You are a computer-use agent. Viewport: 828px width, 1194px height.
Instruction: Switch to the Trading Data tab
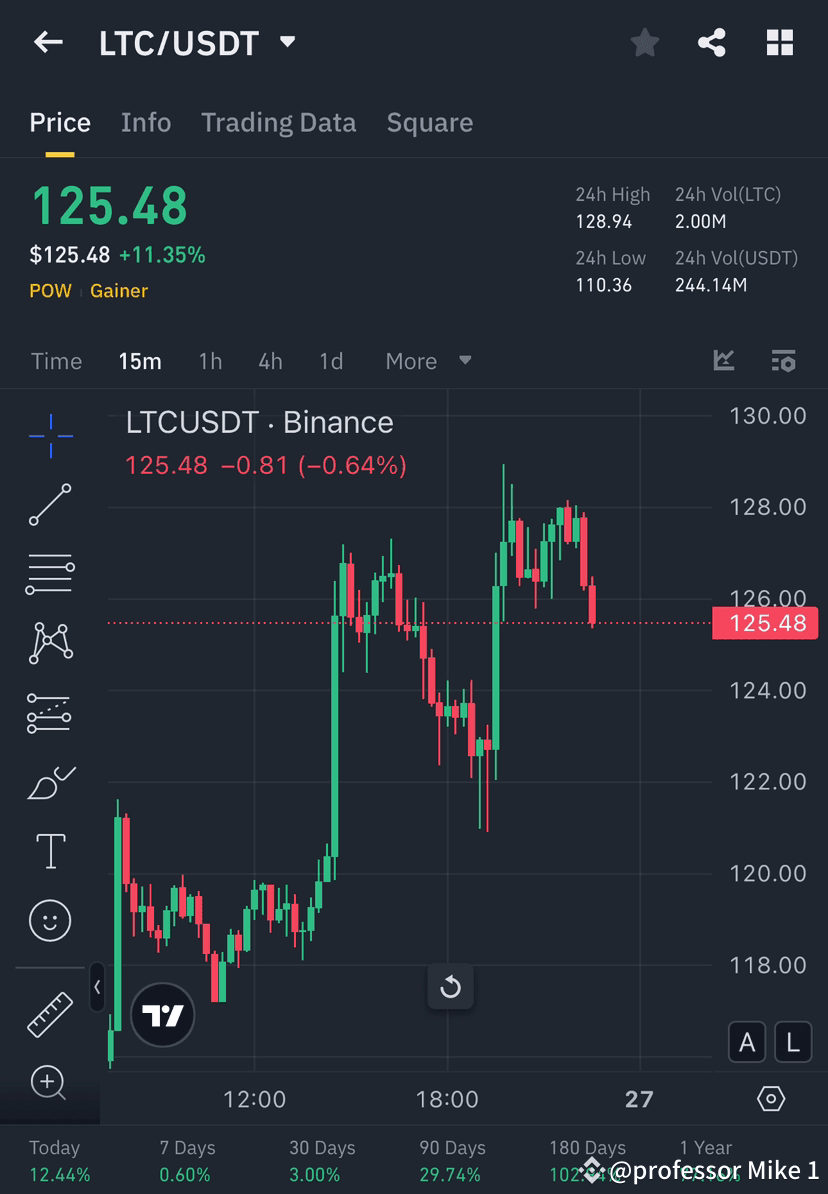279,122
